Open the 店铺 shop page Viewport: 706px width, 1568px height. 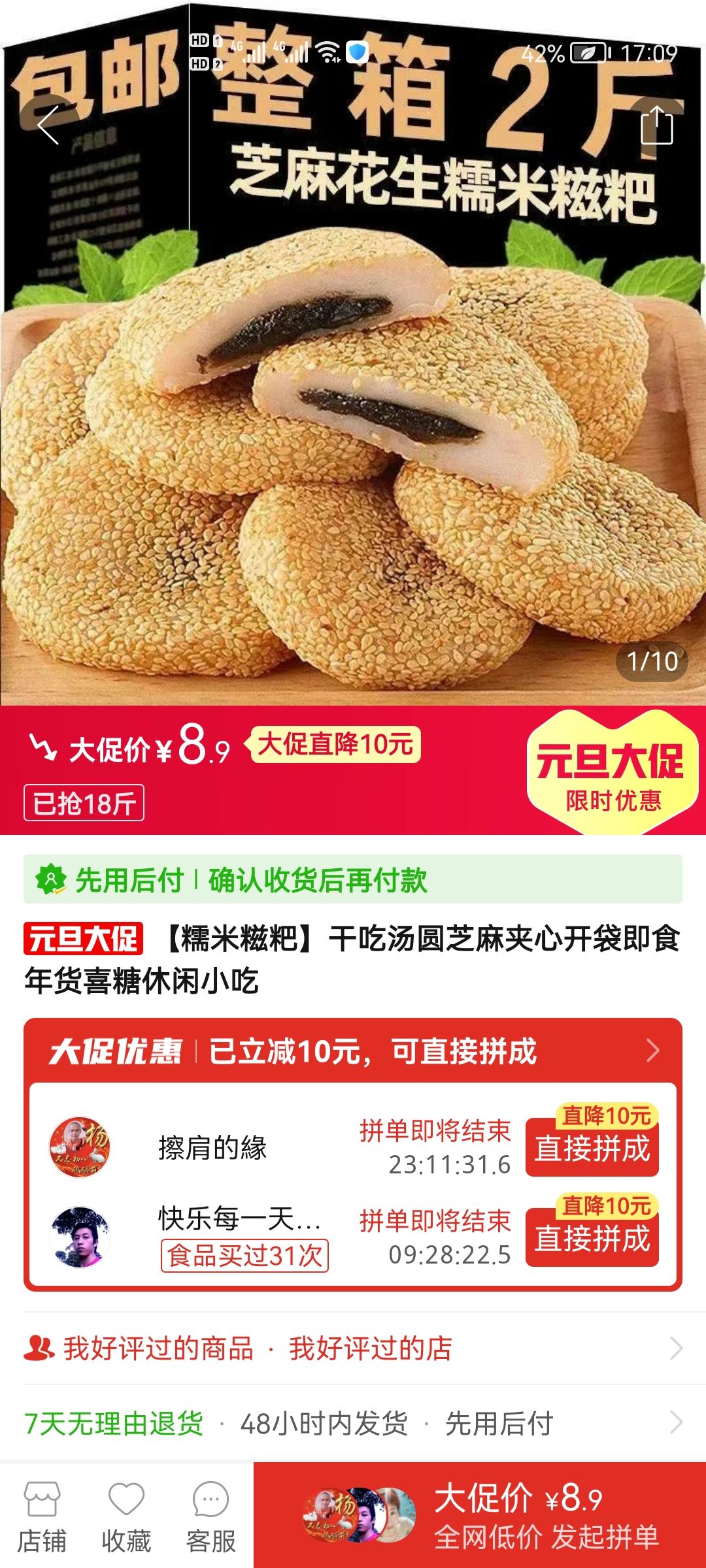point(42,1517)
